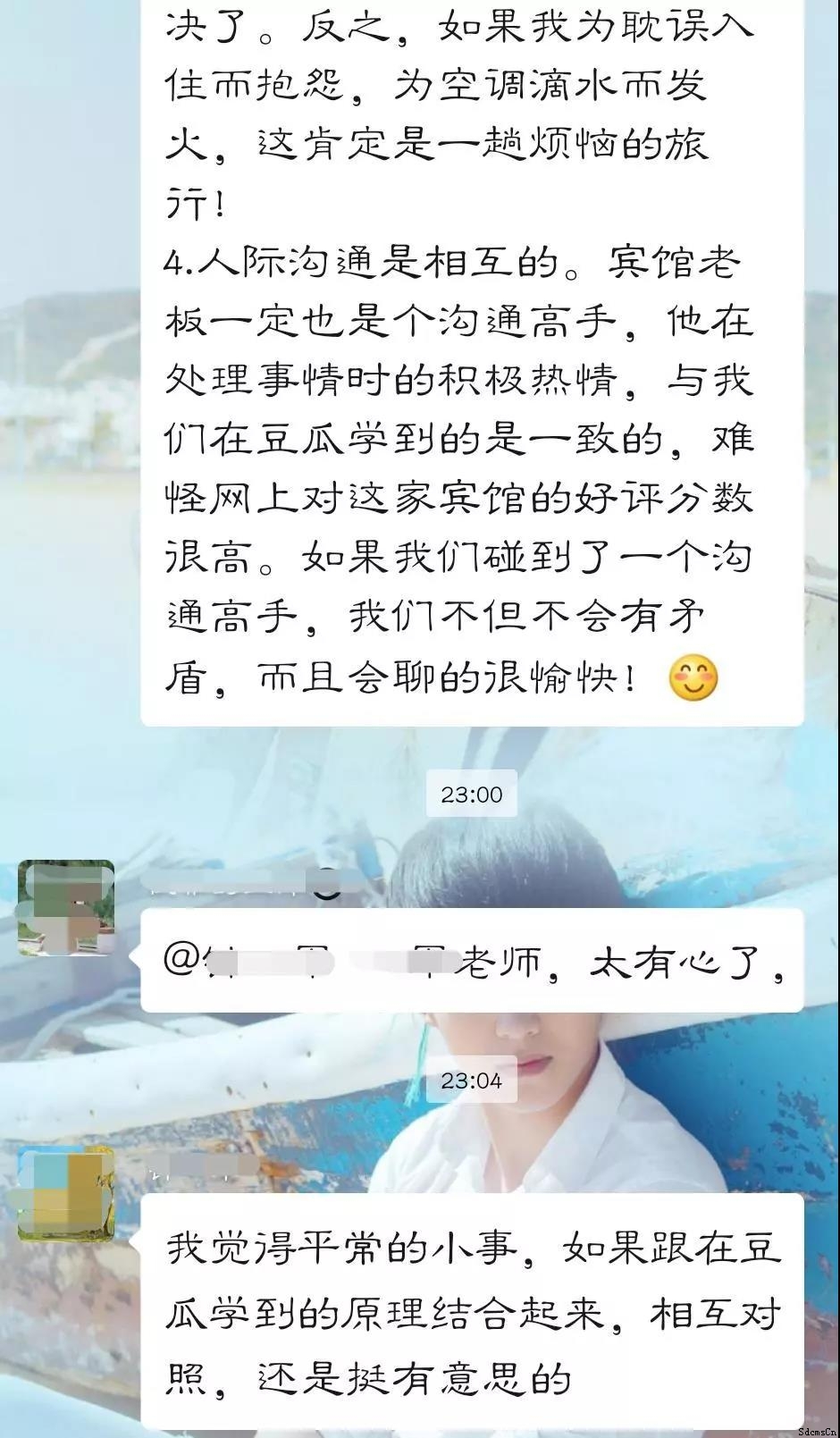Open avatar of sender praising 老师太有心了
This screenshot has width=840, height=1438.
click(x=67, y=907)
